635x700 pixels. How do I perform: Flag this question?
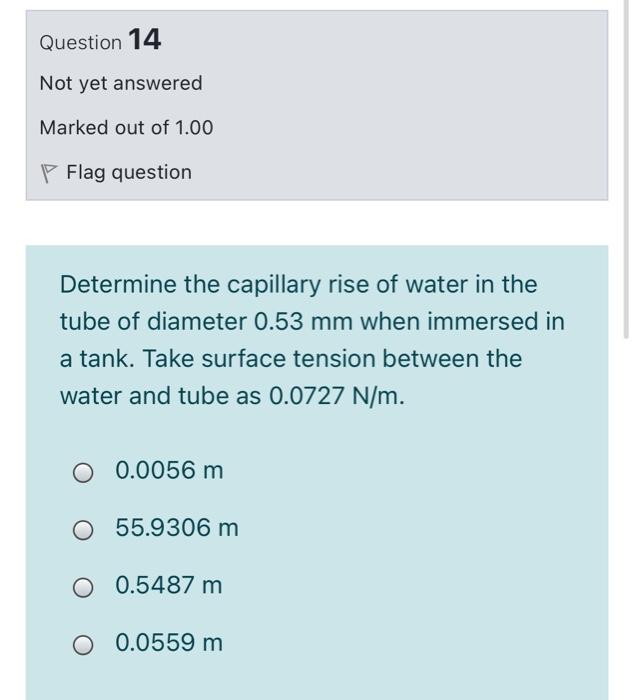[117, 172]
